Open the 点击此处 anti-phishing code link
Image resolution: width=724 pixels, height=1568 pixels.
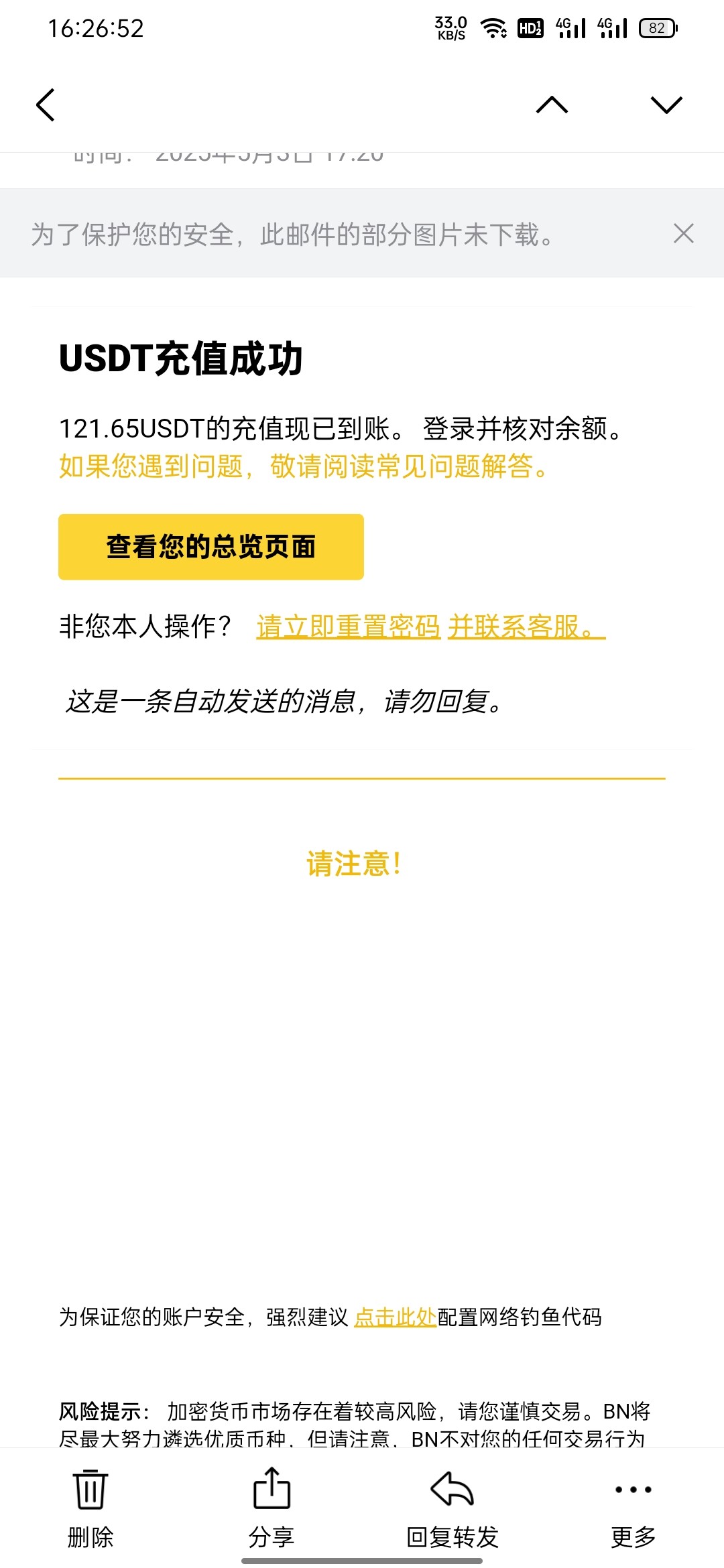click(x=395, y=1317)
